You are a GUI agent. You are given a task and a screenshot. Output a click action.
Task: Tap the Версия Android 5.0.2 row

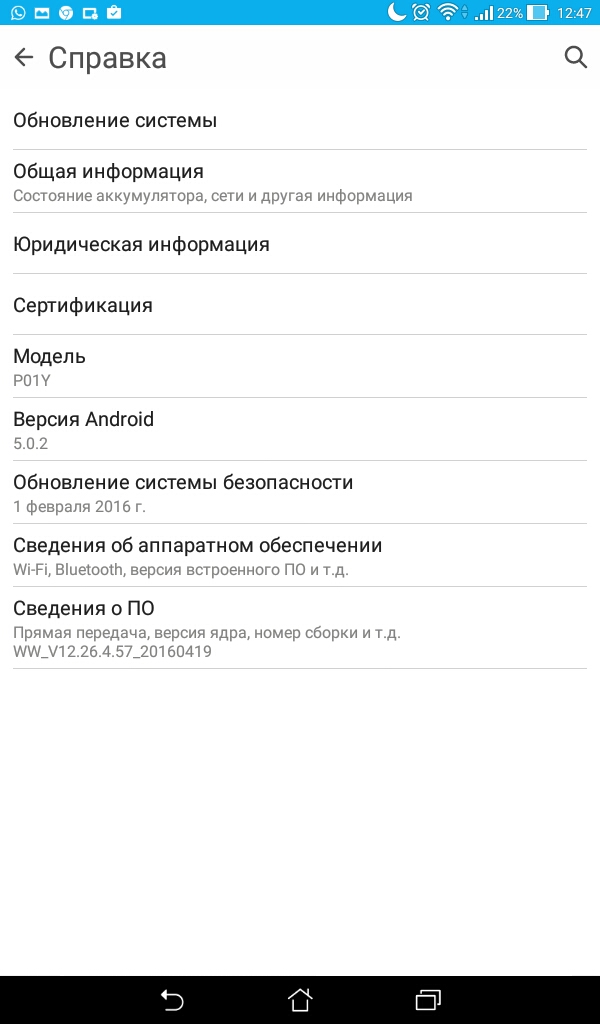[299, 430]
